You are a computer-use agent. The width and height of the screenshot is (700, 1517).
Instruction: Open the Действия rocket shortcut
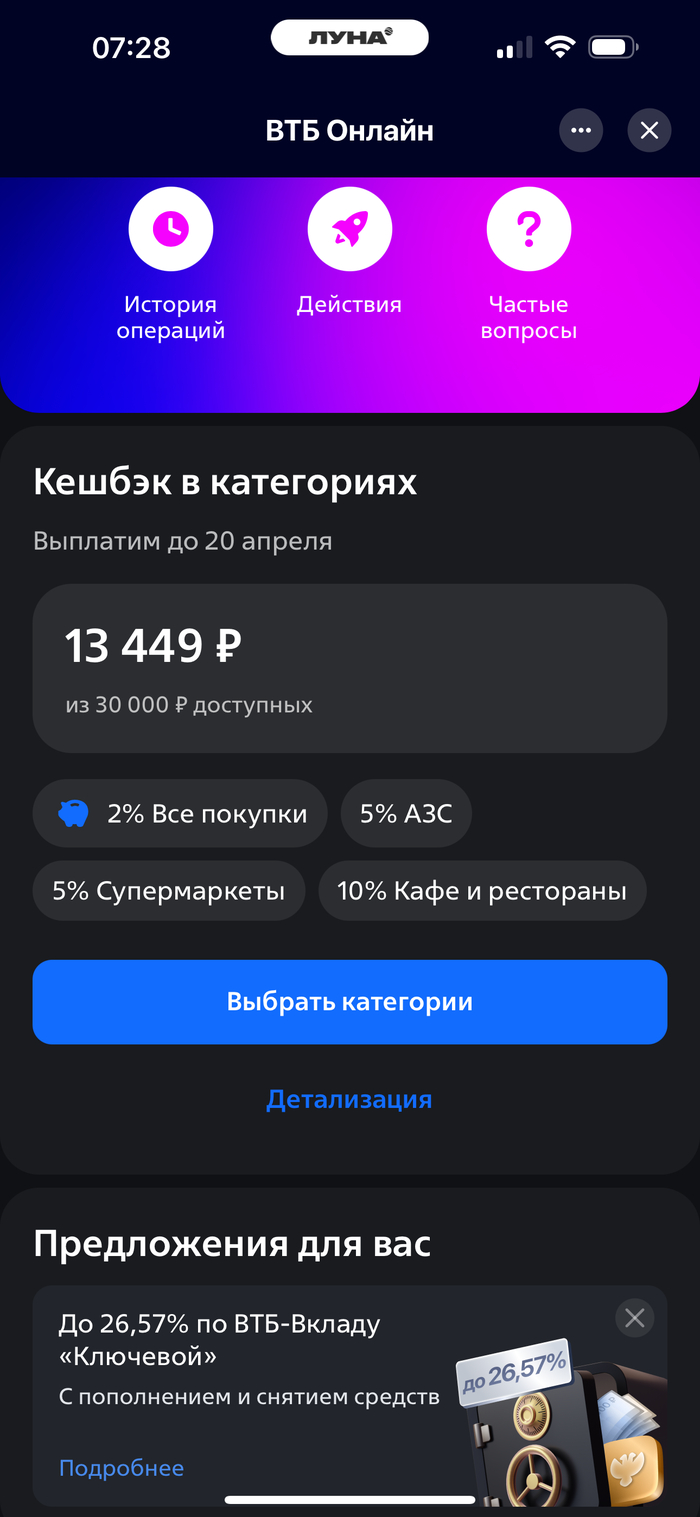tap(349, 230)
